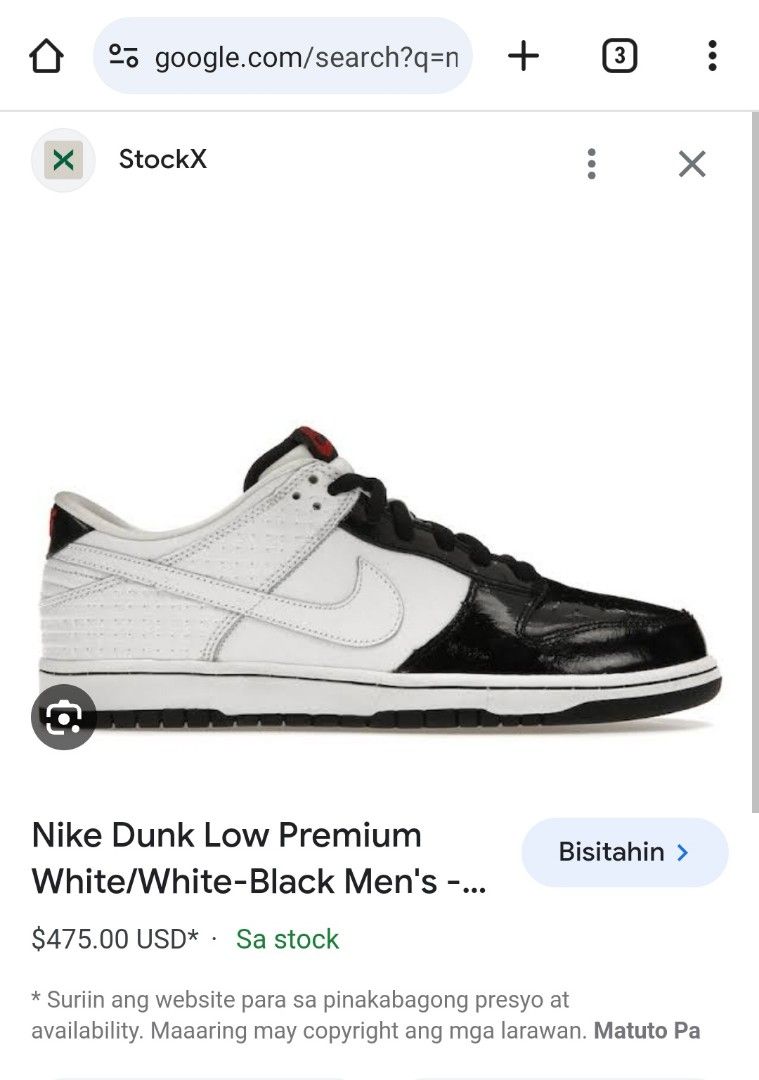Viewport: 759px width, 1080px height.
Task: Close the StockX image preview
Action: pyautogui.click(x=692, y=163)
